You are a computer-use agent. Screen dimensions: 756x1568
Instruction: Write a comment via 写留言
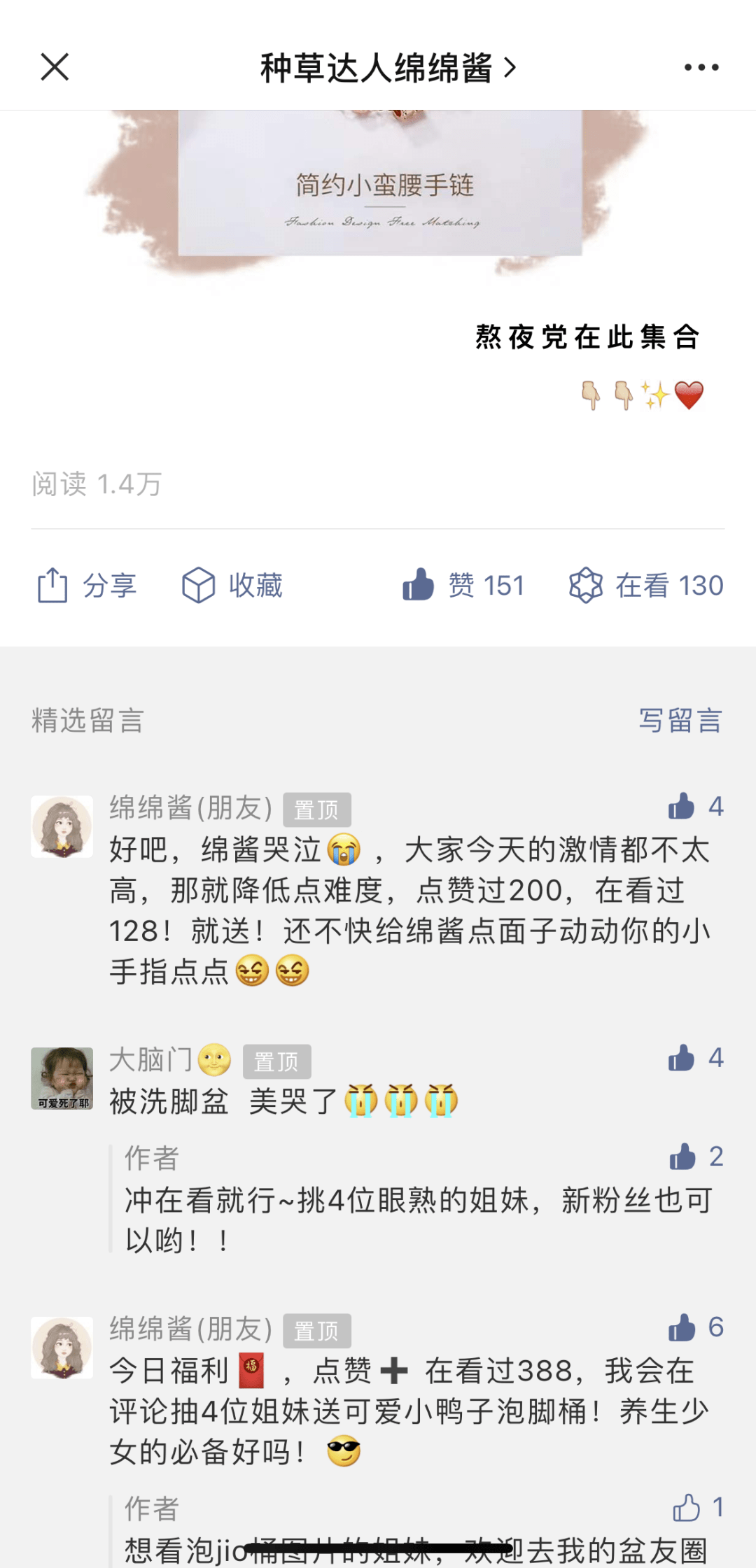pyautogui.click(x=680, y=721)
